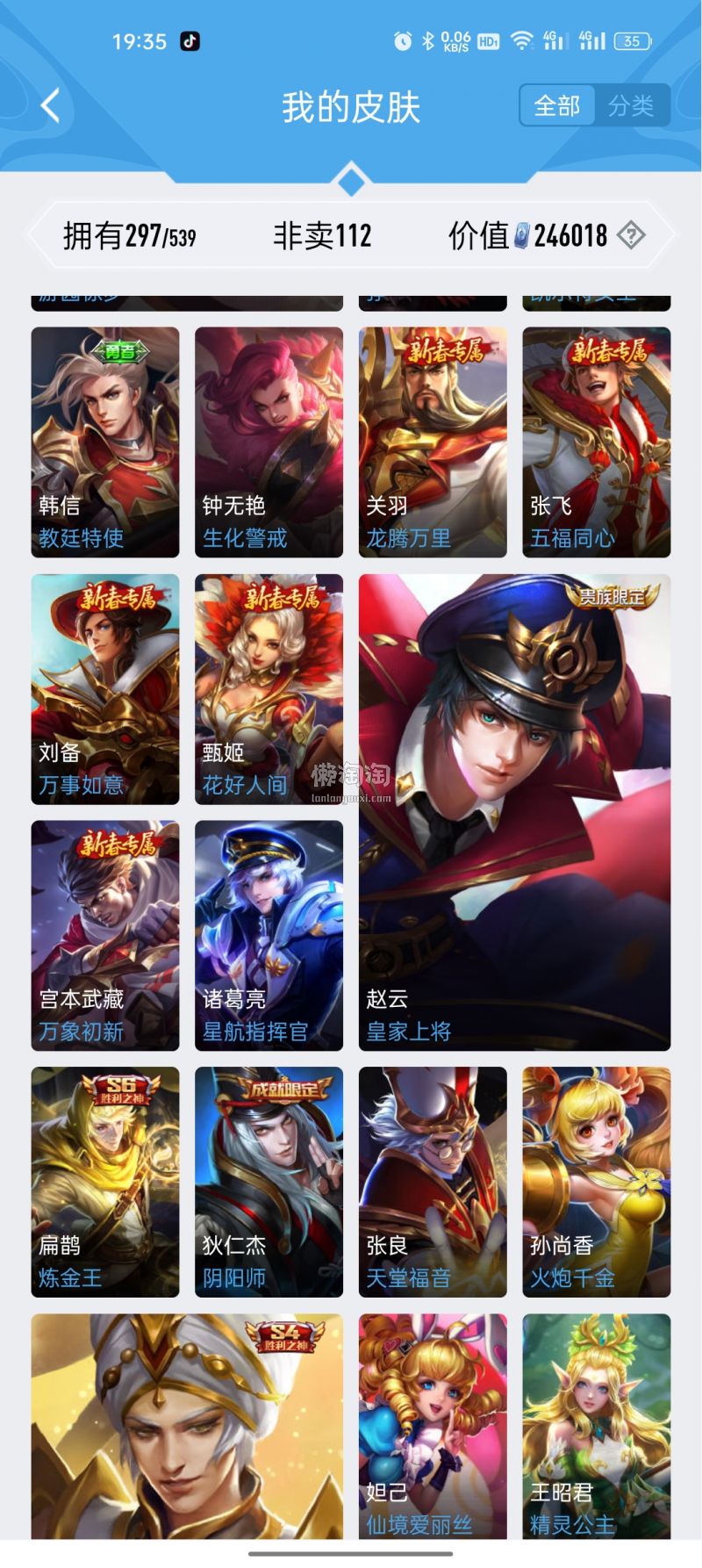View 扁鹊 炼金王 skin

click(x=105, y=1182)
